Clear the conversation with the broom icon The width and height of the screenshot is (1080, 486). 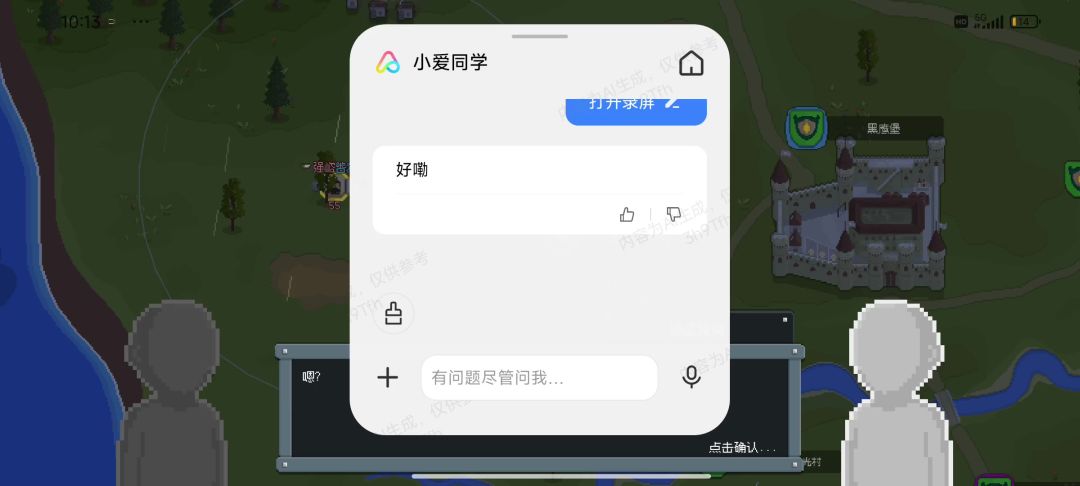coord(393,313)
